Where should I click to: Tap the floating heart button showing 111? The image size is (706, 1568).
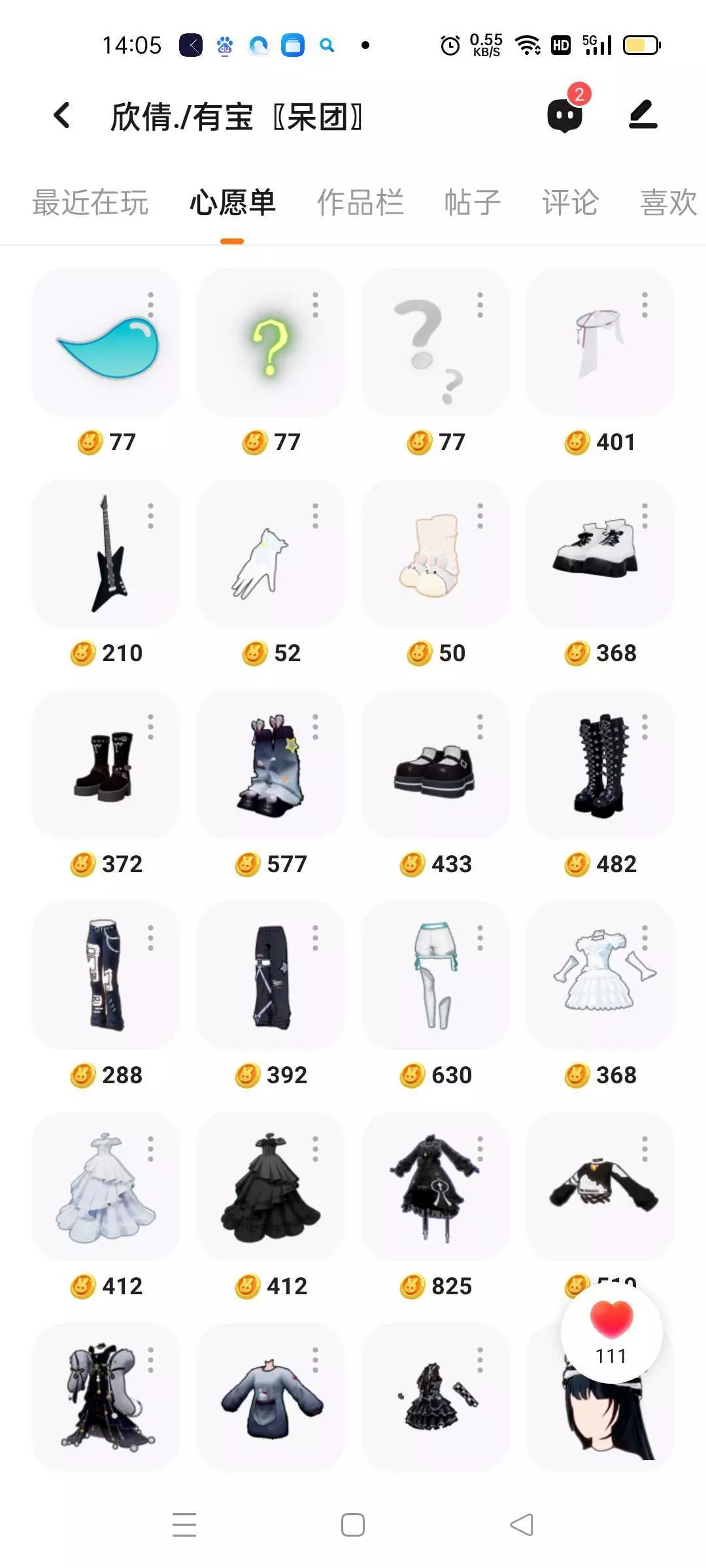(611, 1332)
